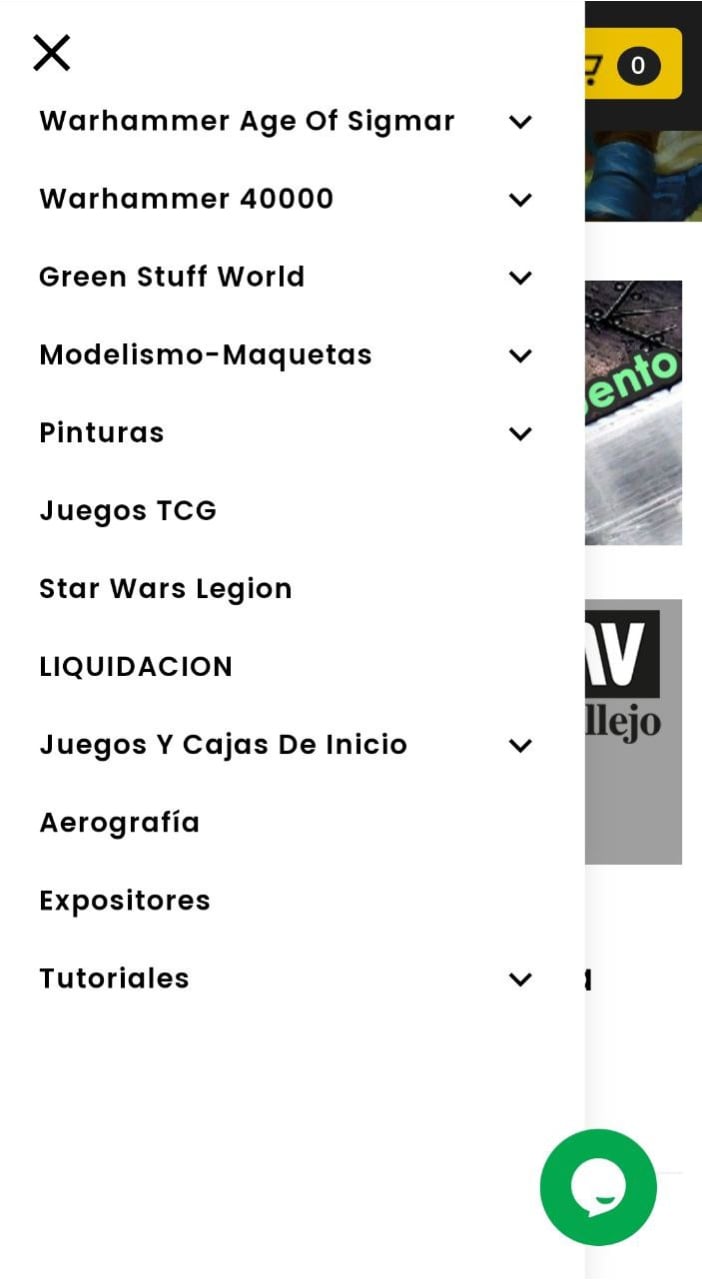Expand the Warhammer 40000 chevron
Screen dimensions: 702x1280
click(520, 200)
